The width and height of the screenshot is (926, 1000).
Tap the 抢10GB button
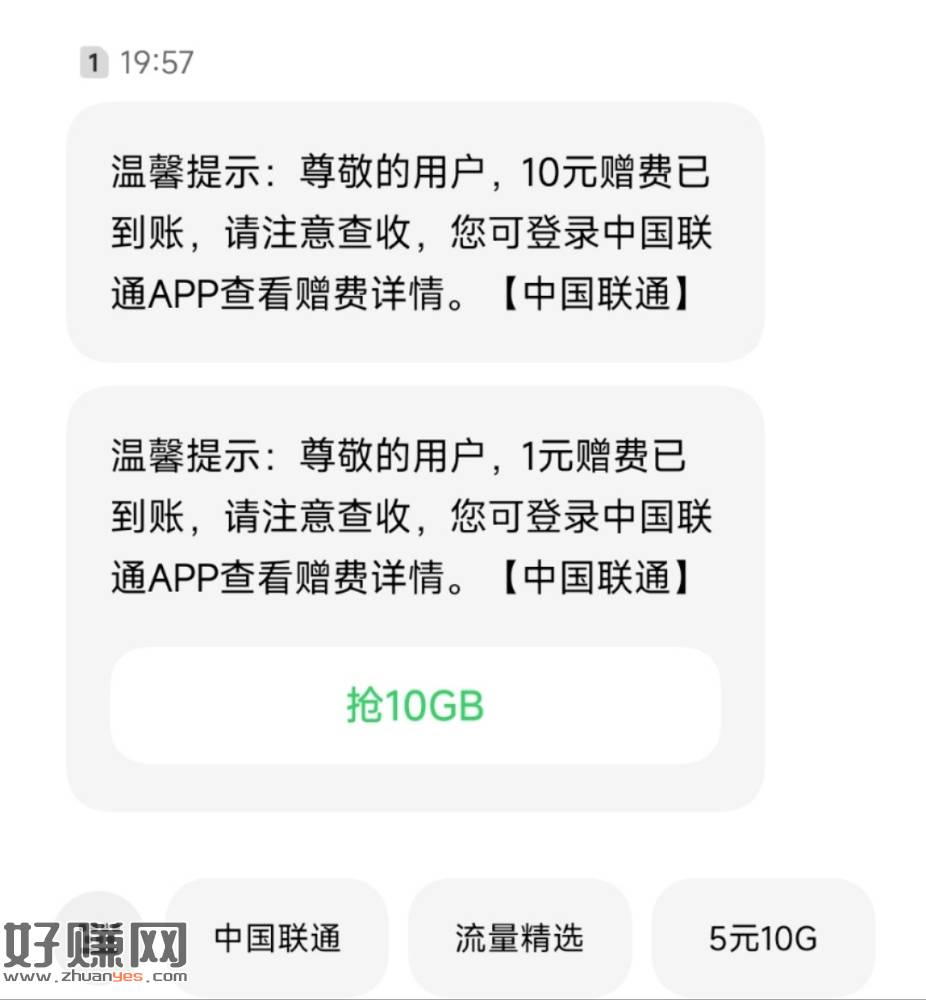pos(415,706)
